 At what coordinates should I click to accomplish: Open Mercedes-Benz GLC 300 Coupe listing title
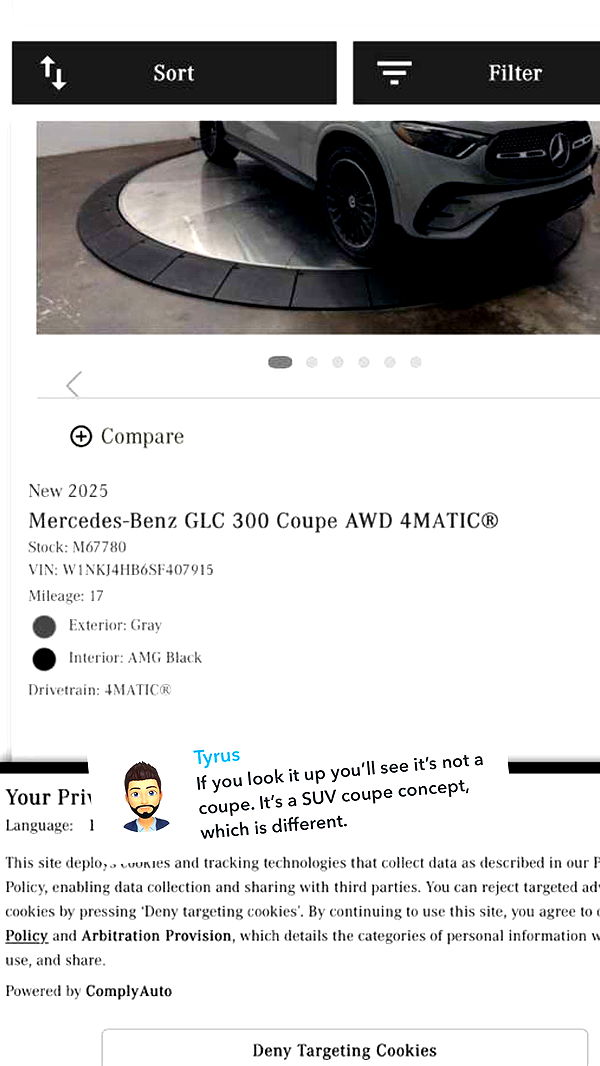(x=263, y=521)
